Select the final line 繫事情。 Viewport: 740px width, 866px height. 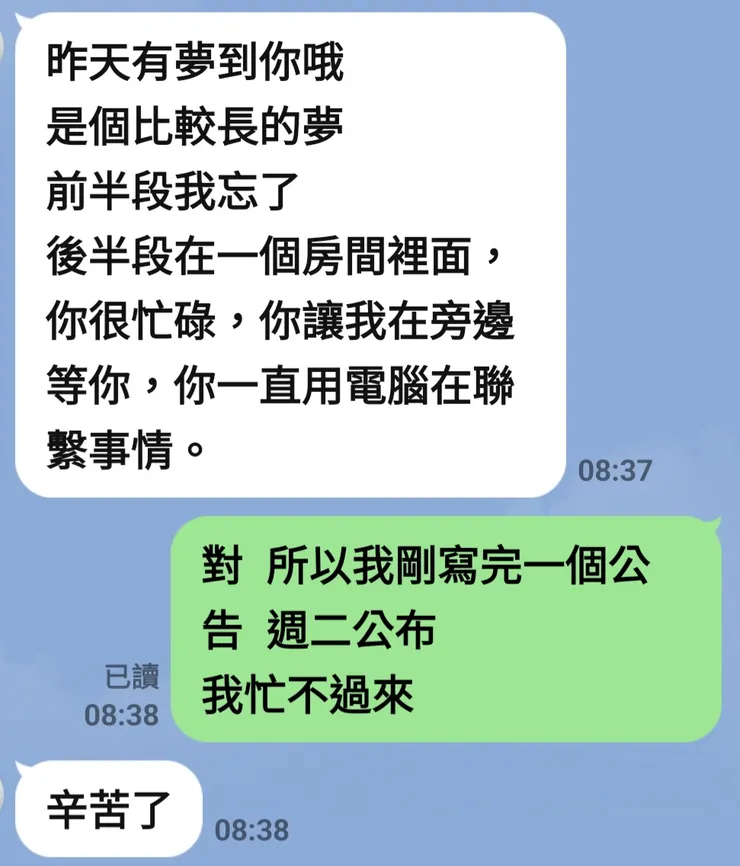click(x=120, y=443)
